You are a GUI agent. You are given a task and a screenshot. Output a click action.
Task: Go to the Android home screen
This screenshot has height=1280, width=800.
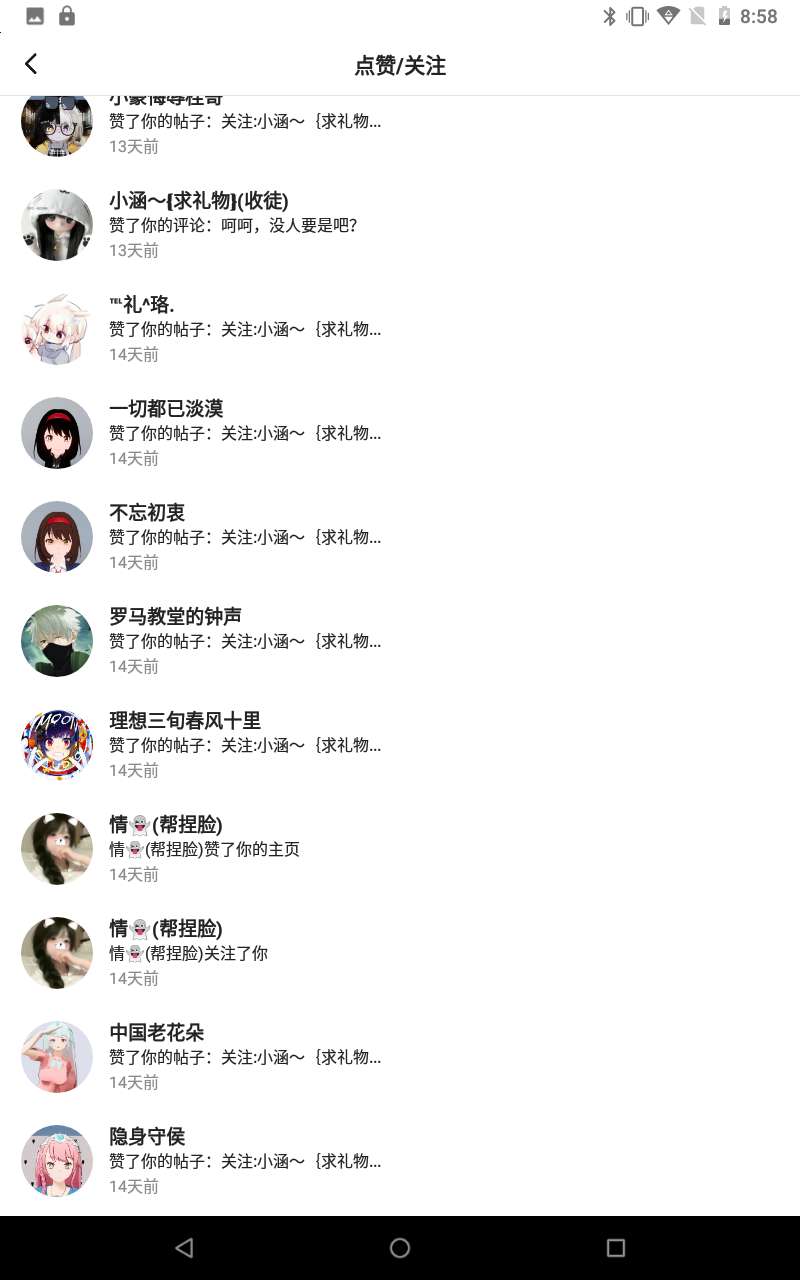[x=400, y=1248]
